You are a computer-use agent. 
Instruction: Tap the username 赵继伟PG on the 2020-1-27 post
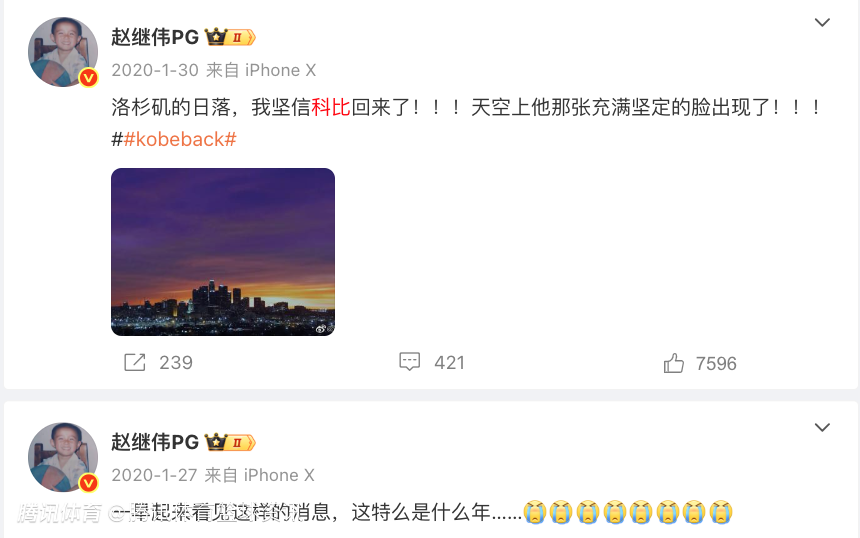(155, 442)
